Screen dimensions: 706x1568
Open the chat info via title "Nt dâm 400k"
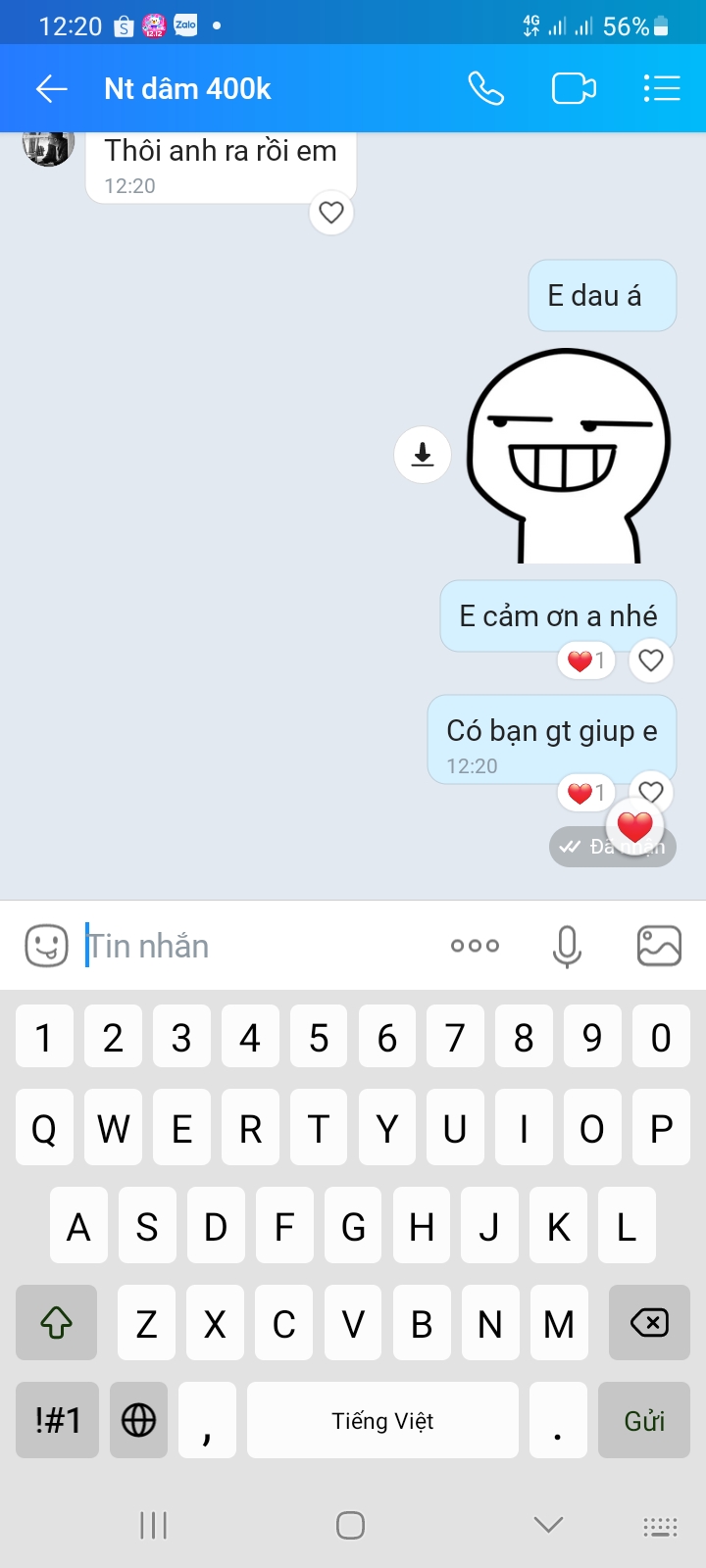pyautogui.click(x=187, y=89)
